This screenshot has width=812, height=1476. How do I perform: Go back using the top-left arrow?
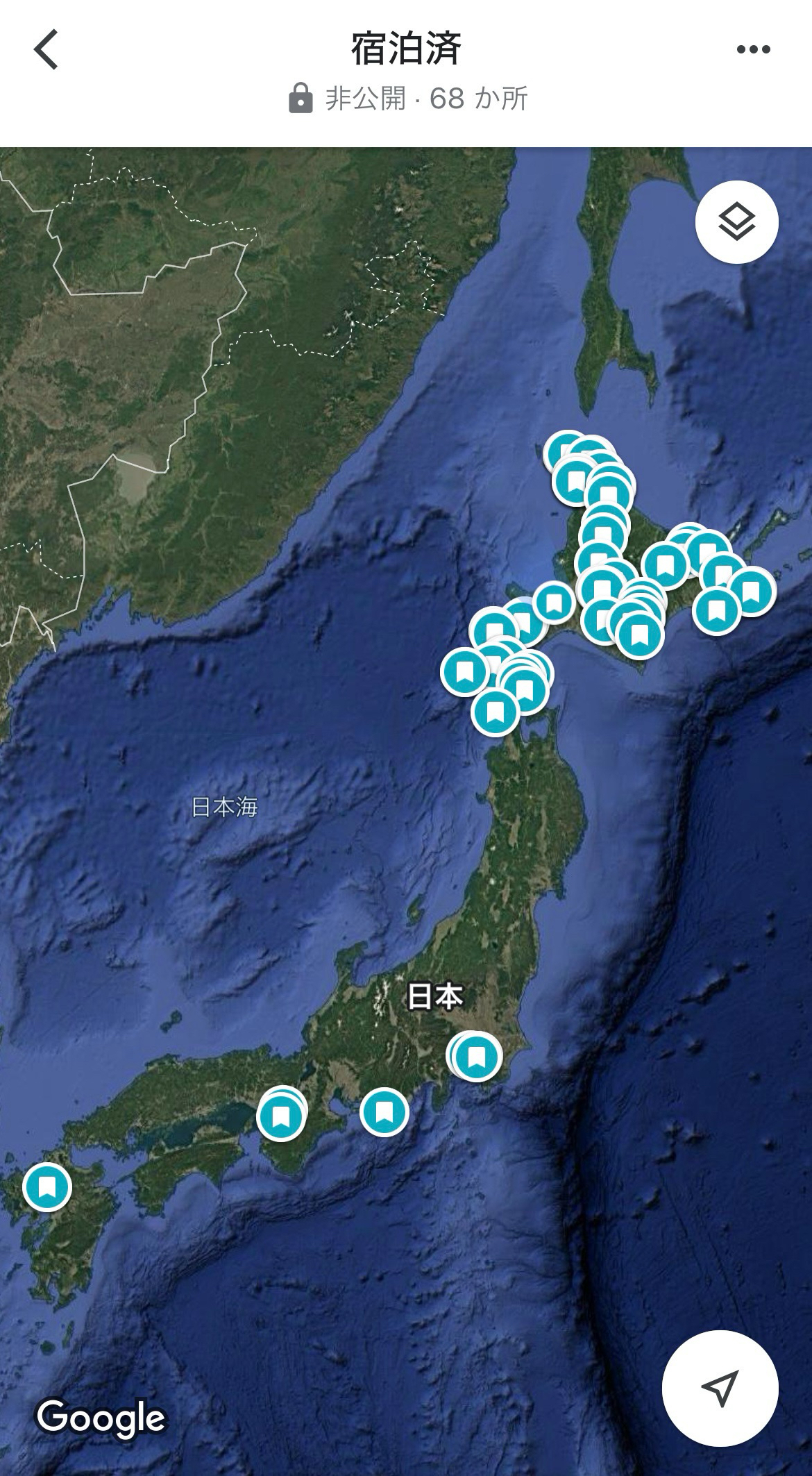click(x=46, y=49)
